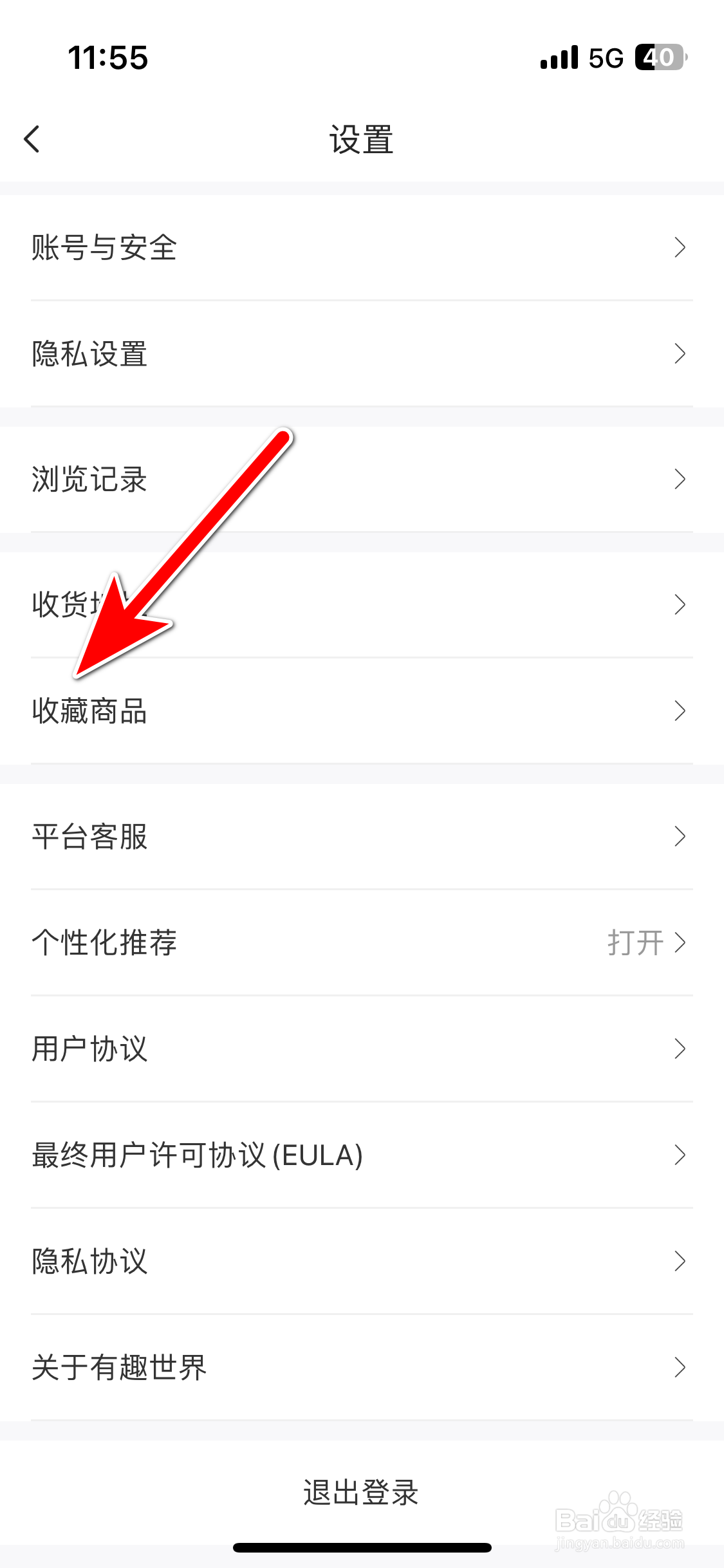Expand the 个性化推荐 row chevron

pos(682,942)
